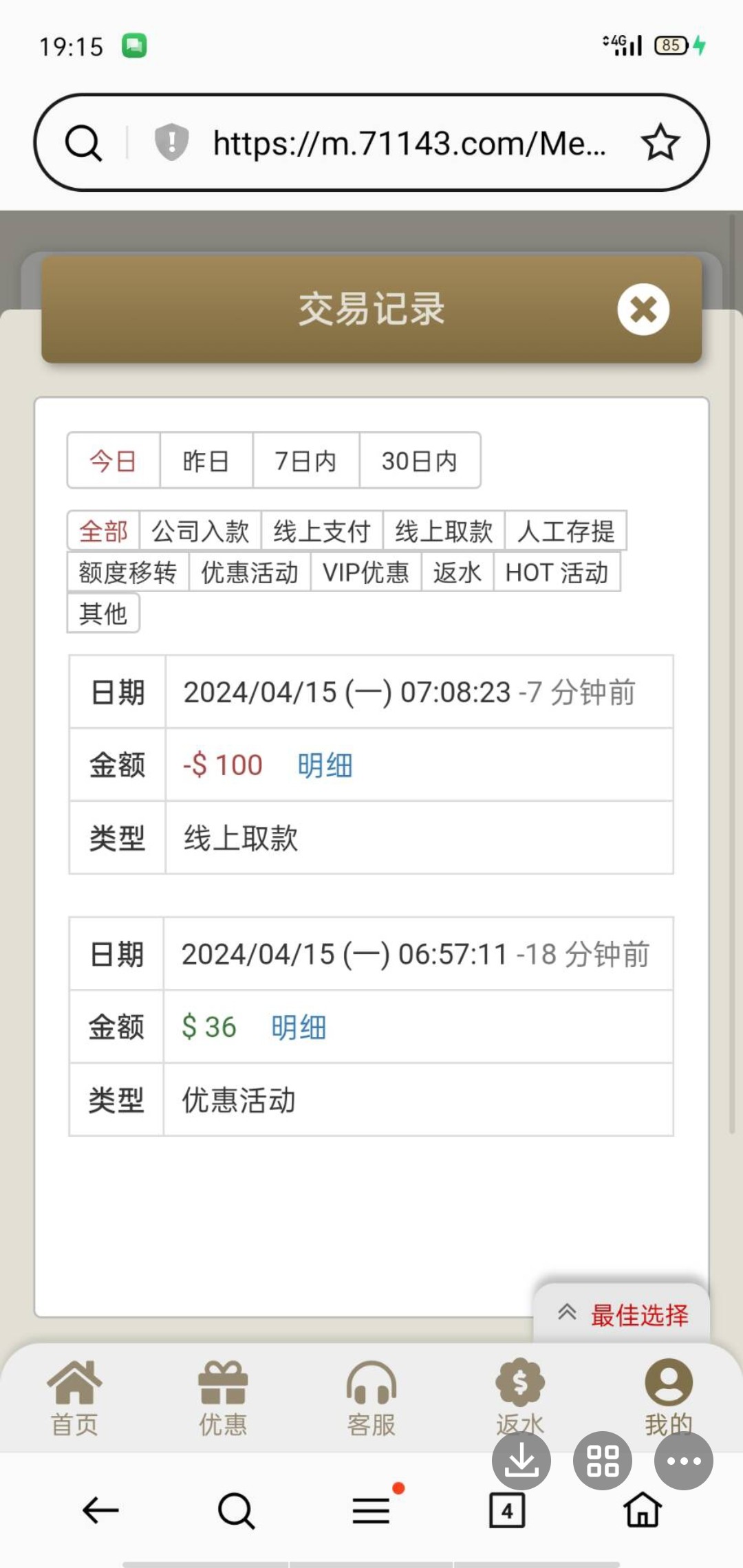743x1568 pixels.
Task: Show records from 30日内
Action: (419, 461)
